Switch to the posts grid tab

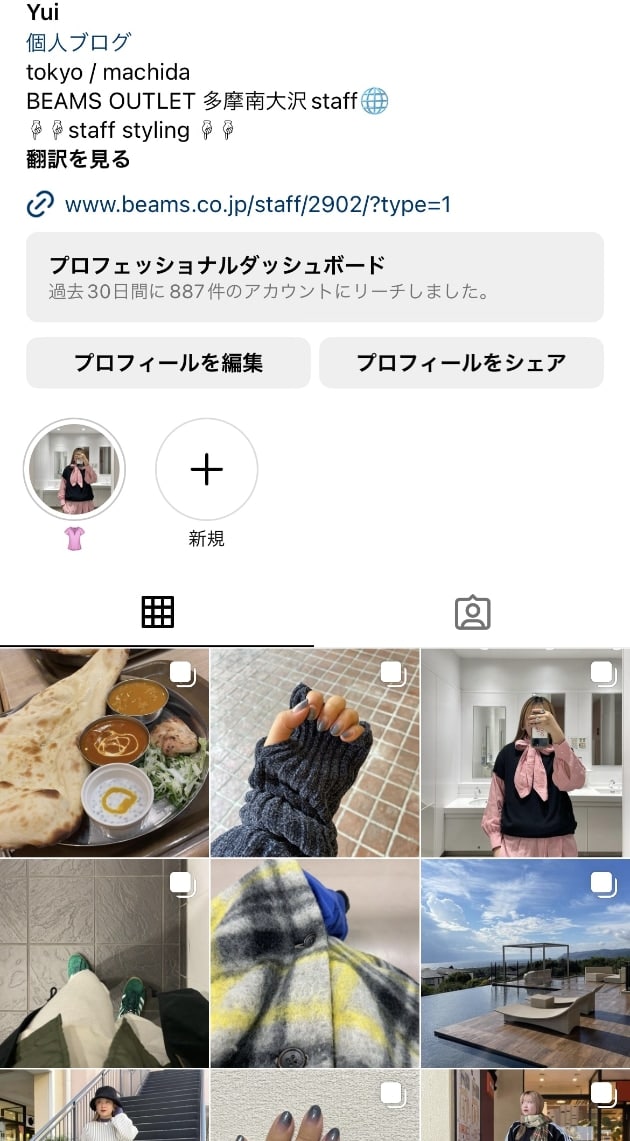(157, 612)
